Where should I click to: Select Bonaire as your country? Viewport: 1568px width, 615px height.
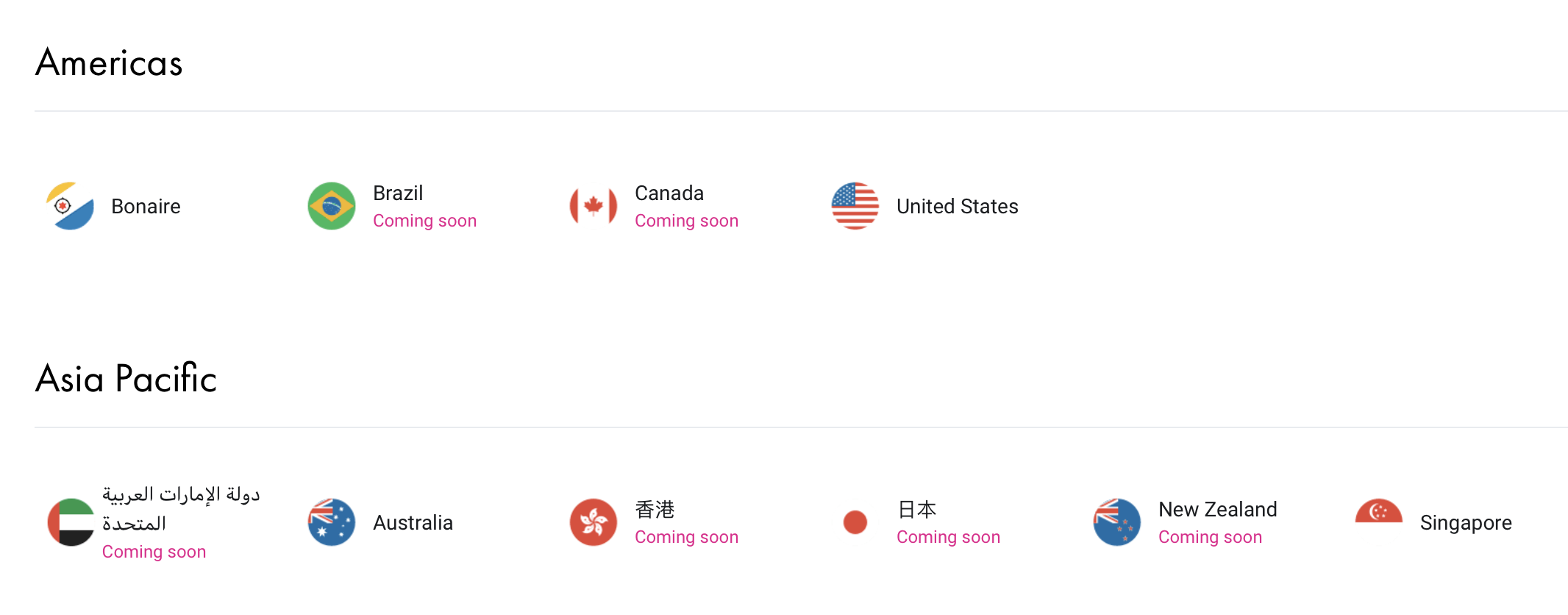(x=145, y=207)
